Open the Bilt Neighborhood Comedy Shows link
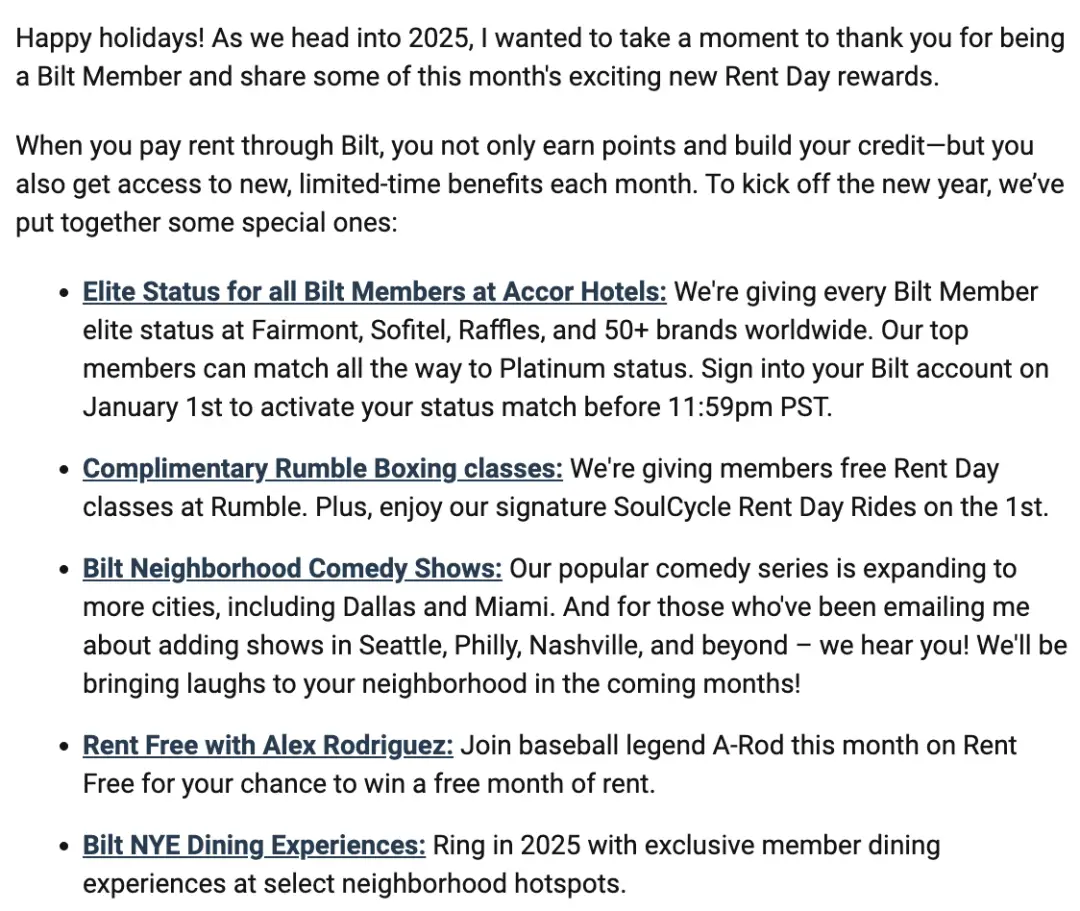This screenshot has width=1080, height=911. (292, 569)
